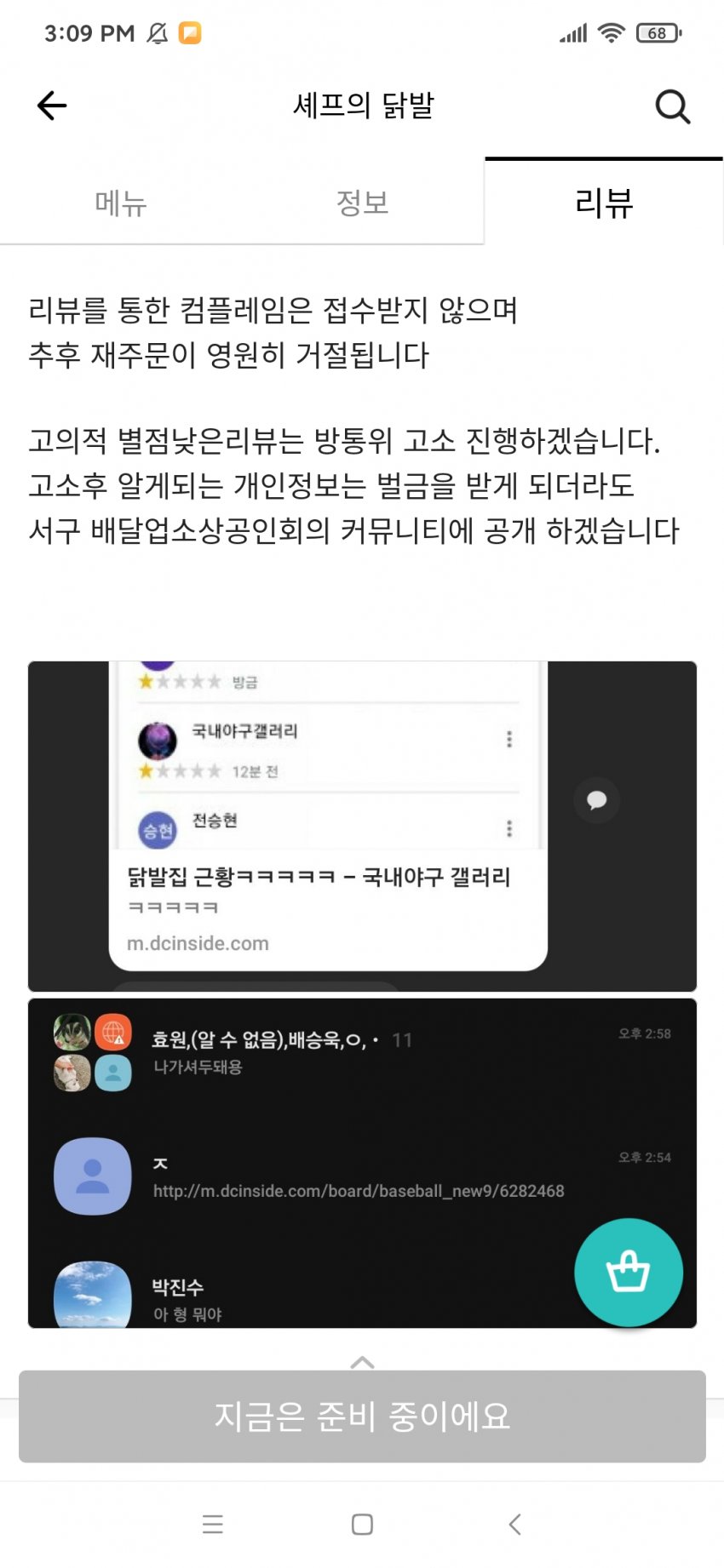724x1568 pixels.
Task: Open the dcinside link preview image
Action: pyautogui.click(x=362, y=826)
